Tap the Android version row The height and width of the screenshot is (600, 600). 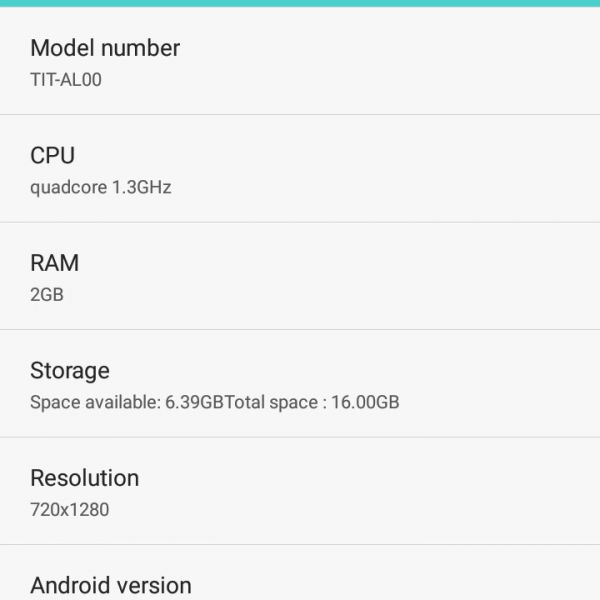click(300, 578)
